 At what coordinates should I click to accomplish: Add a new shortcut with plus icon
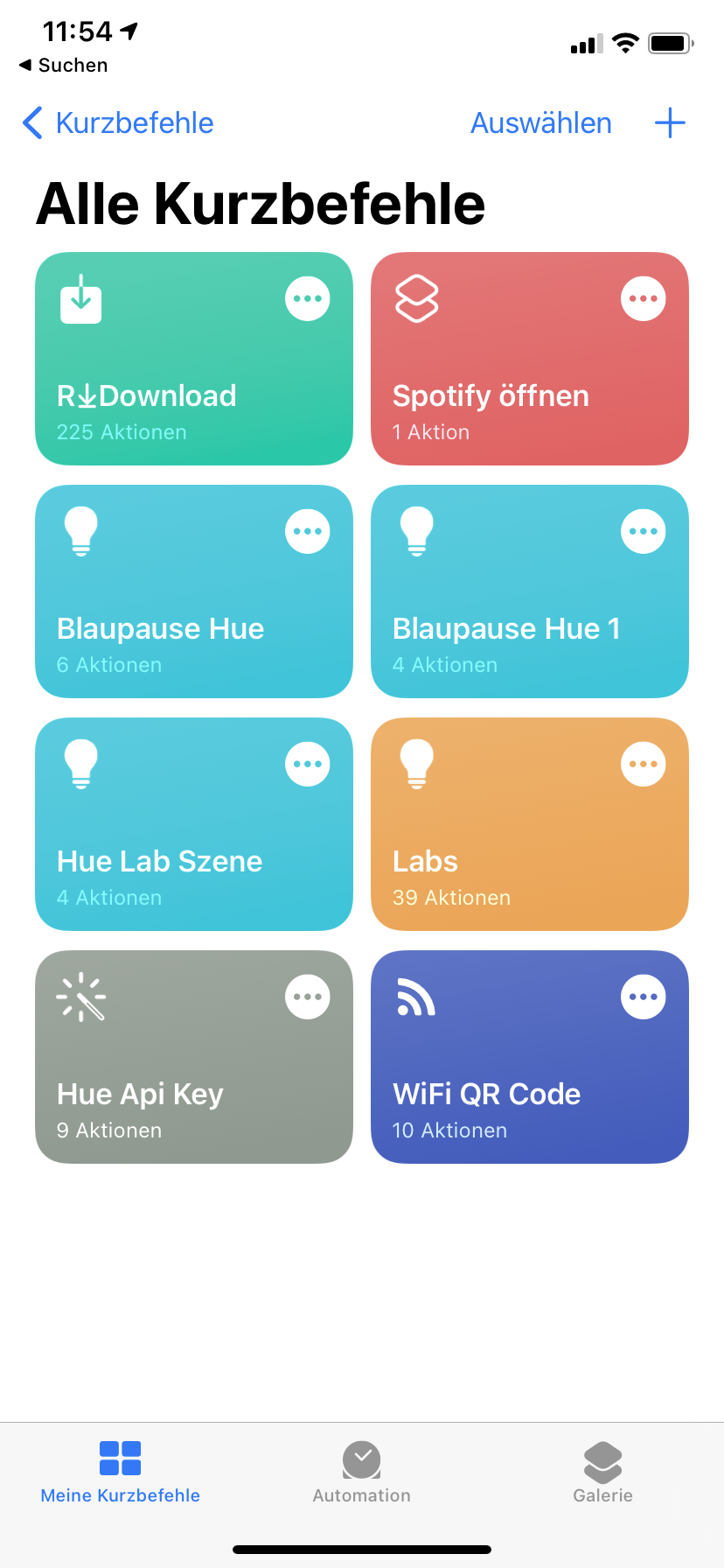[670, 123]
